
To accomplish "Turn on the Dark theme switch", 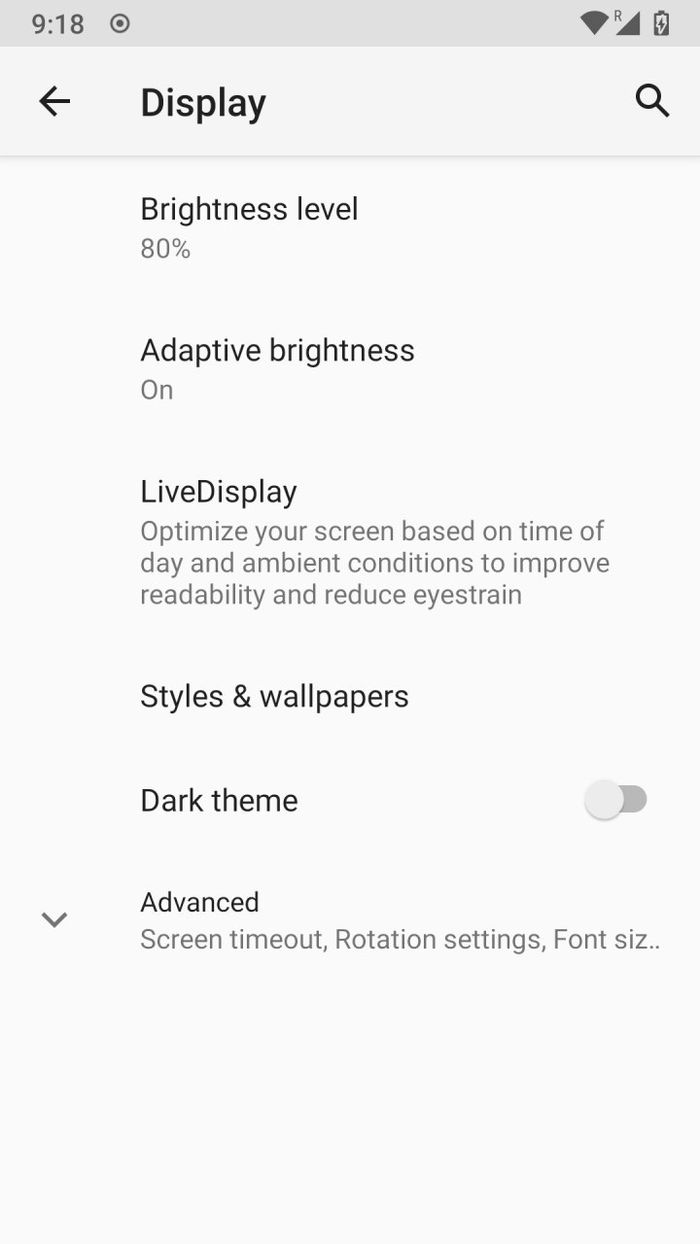I will [x=616, y=800].
